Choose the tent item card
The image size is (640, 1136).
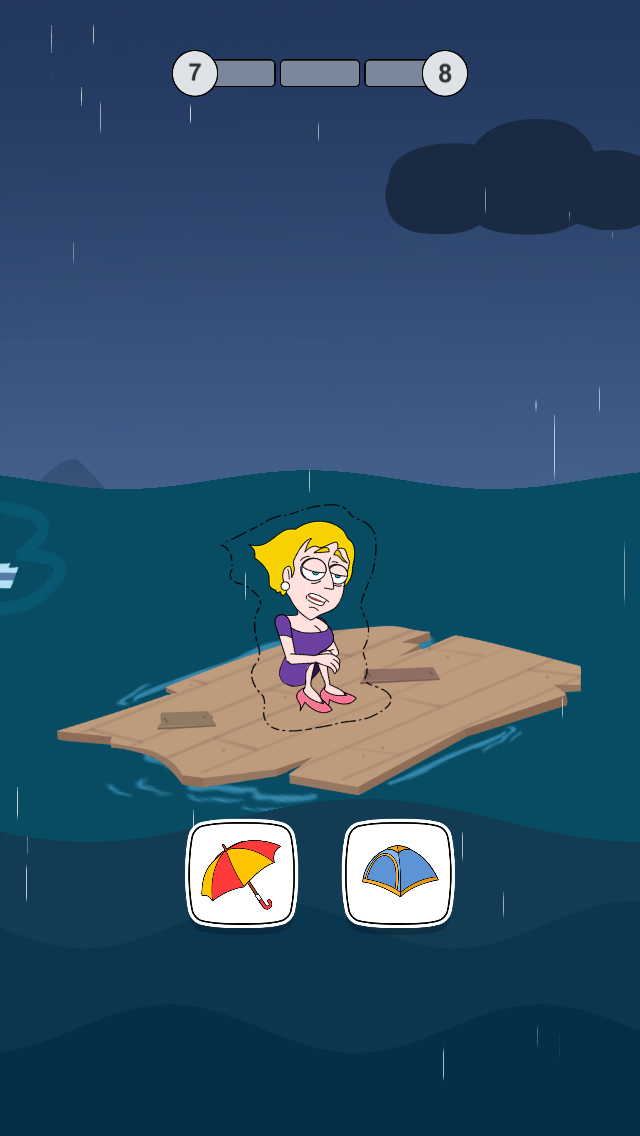(x=399, y=873)
